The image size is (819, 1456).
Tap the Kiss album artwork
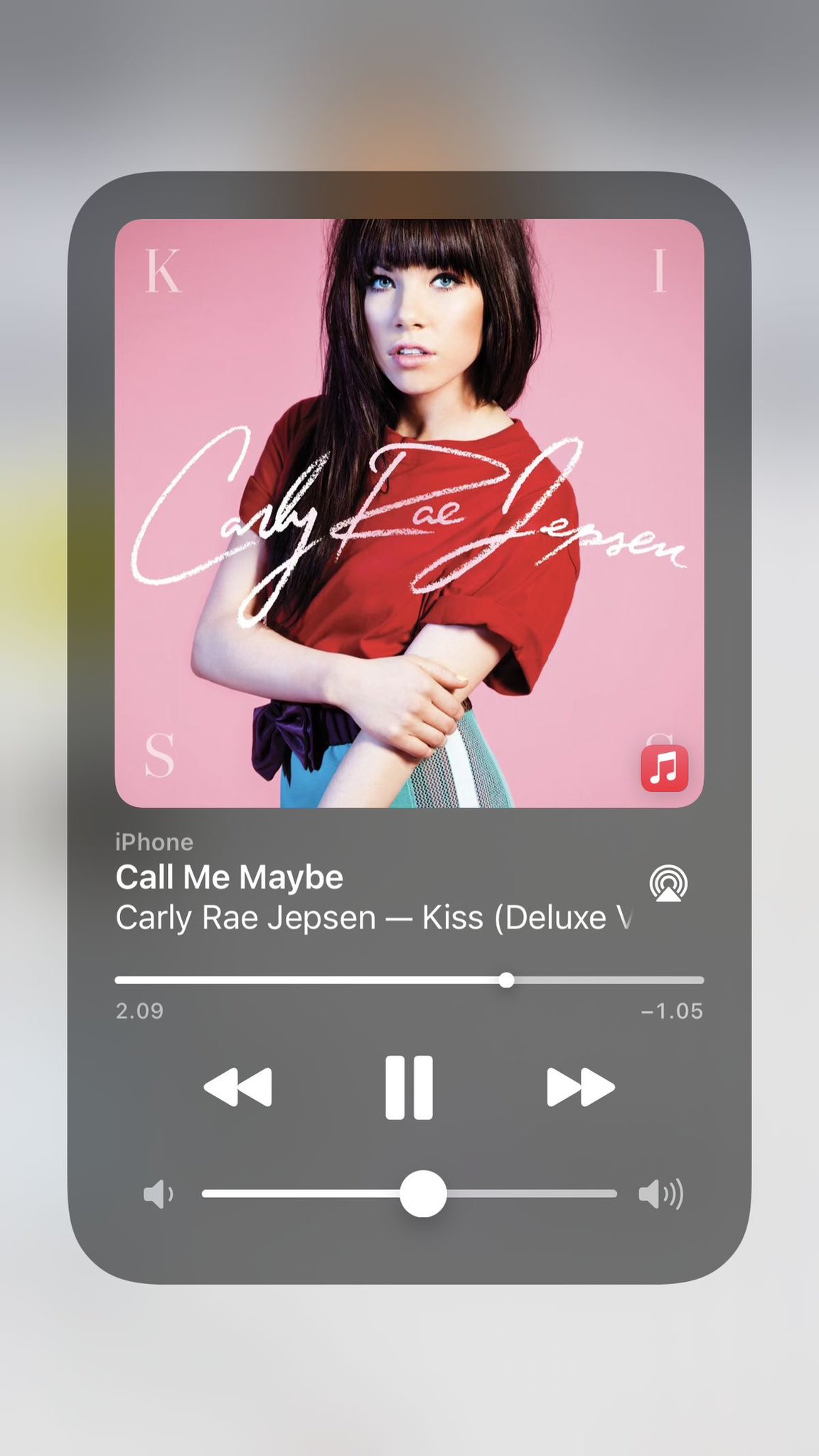(x=409, y=513)
